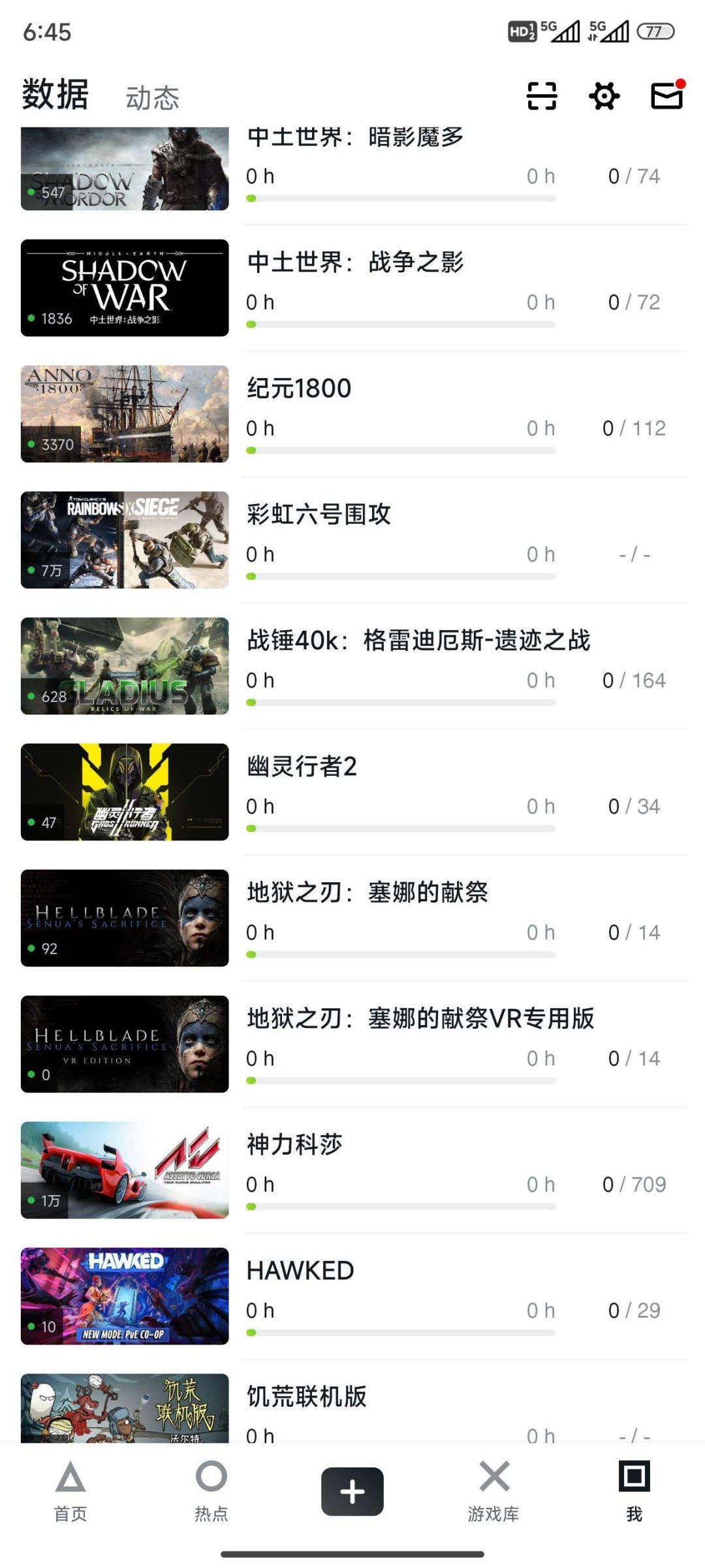Switch to the 动态 tab

point(152,98)
